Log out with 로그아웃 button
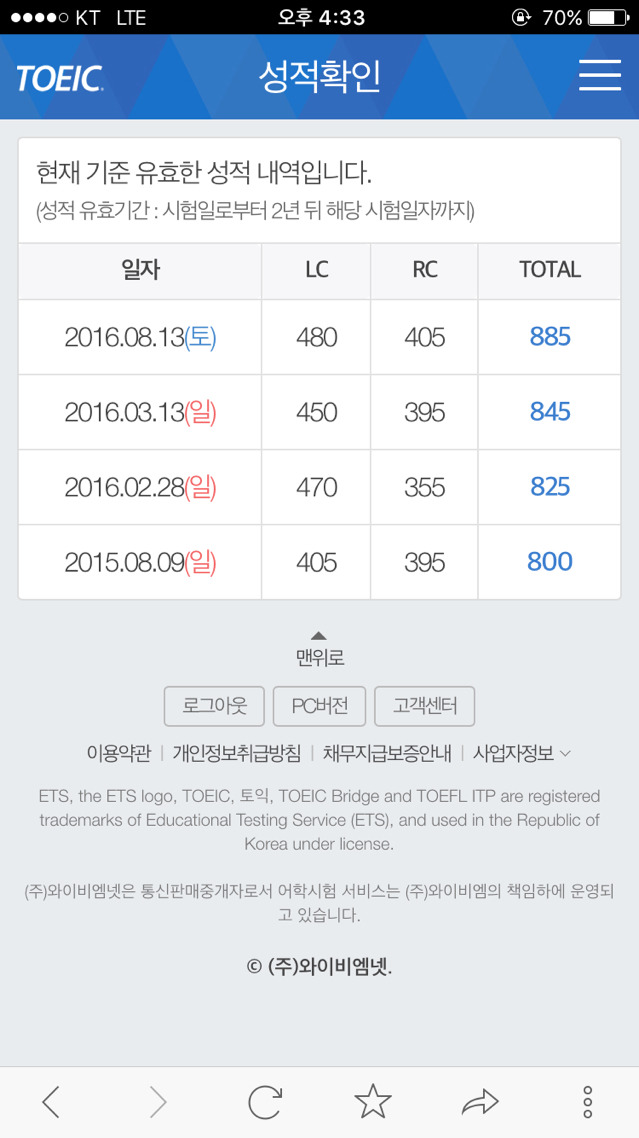The image size is (639, 1138). tap(214, 706)
